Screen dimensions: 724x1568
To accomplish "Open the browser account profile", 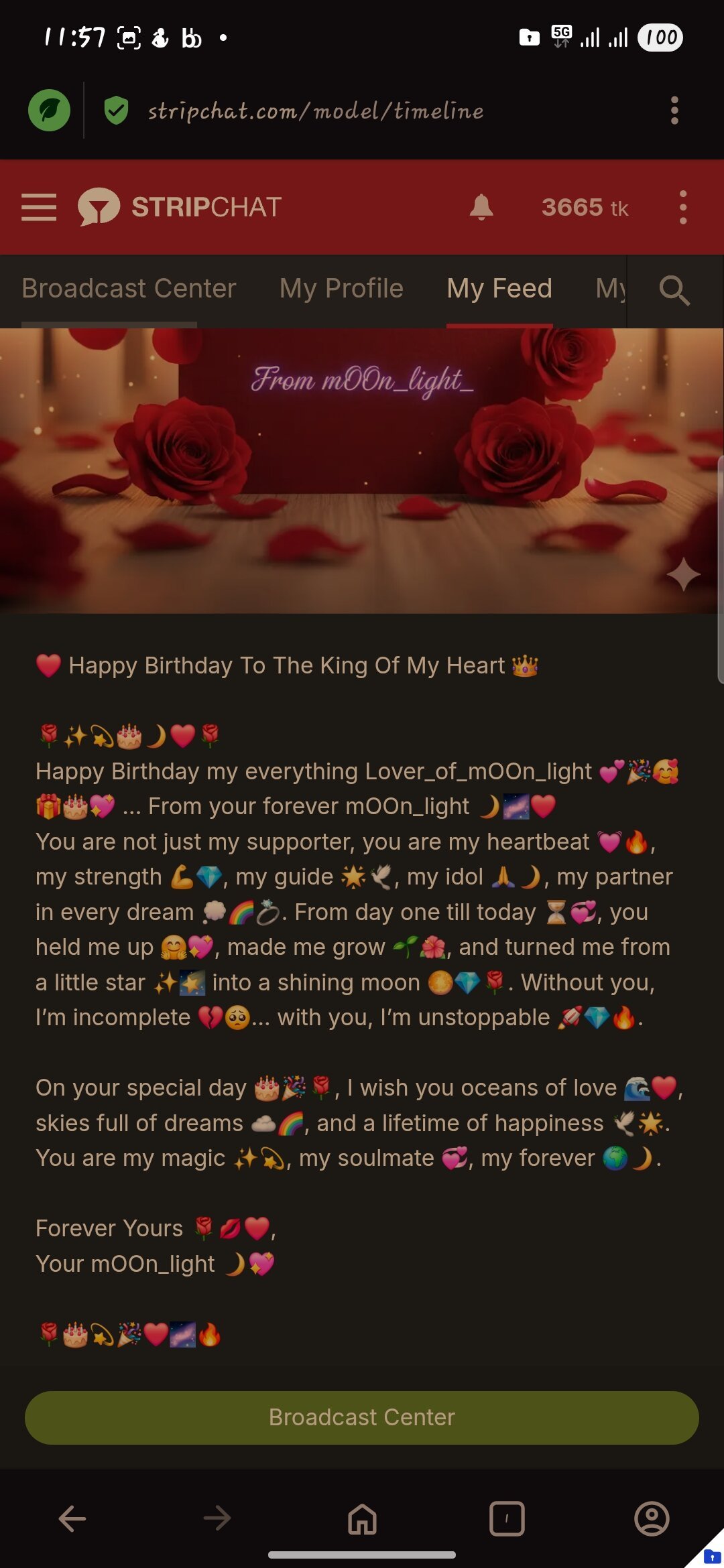I will point(652,1518).
